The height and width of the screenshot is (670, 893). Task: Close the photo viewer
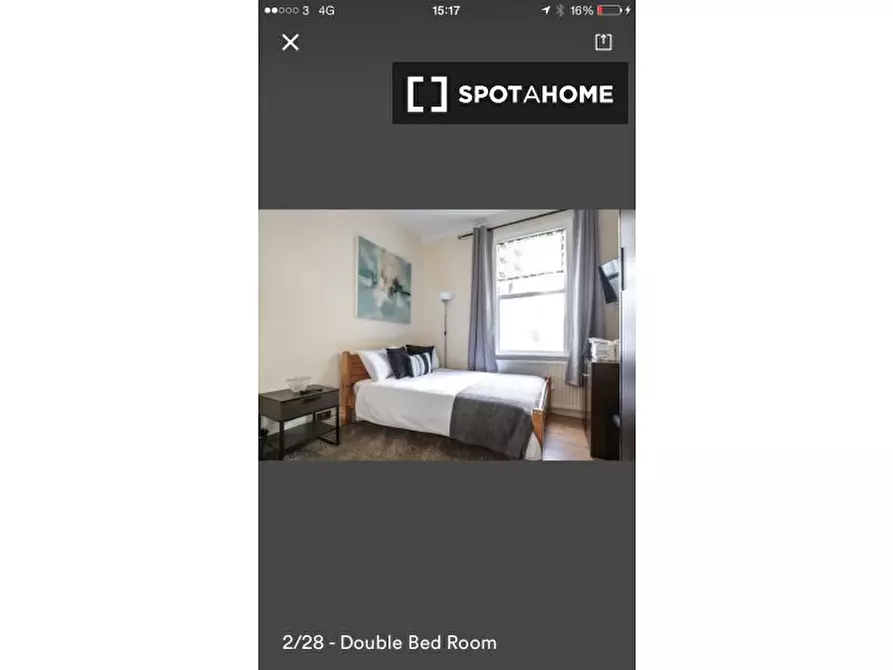coord(290,42)
